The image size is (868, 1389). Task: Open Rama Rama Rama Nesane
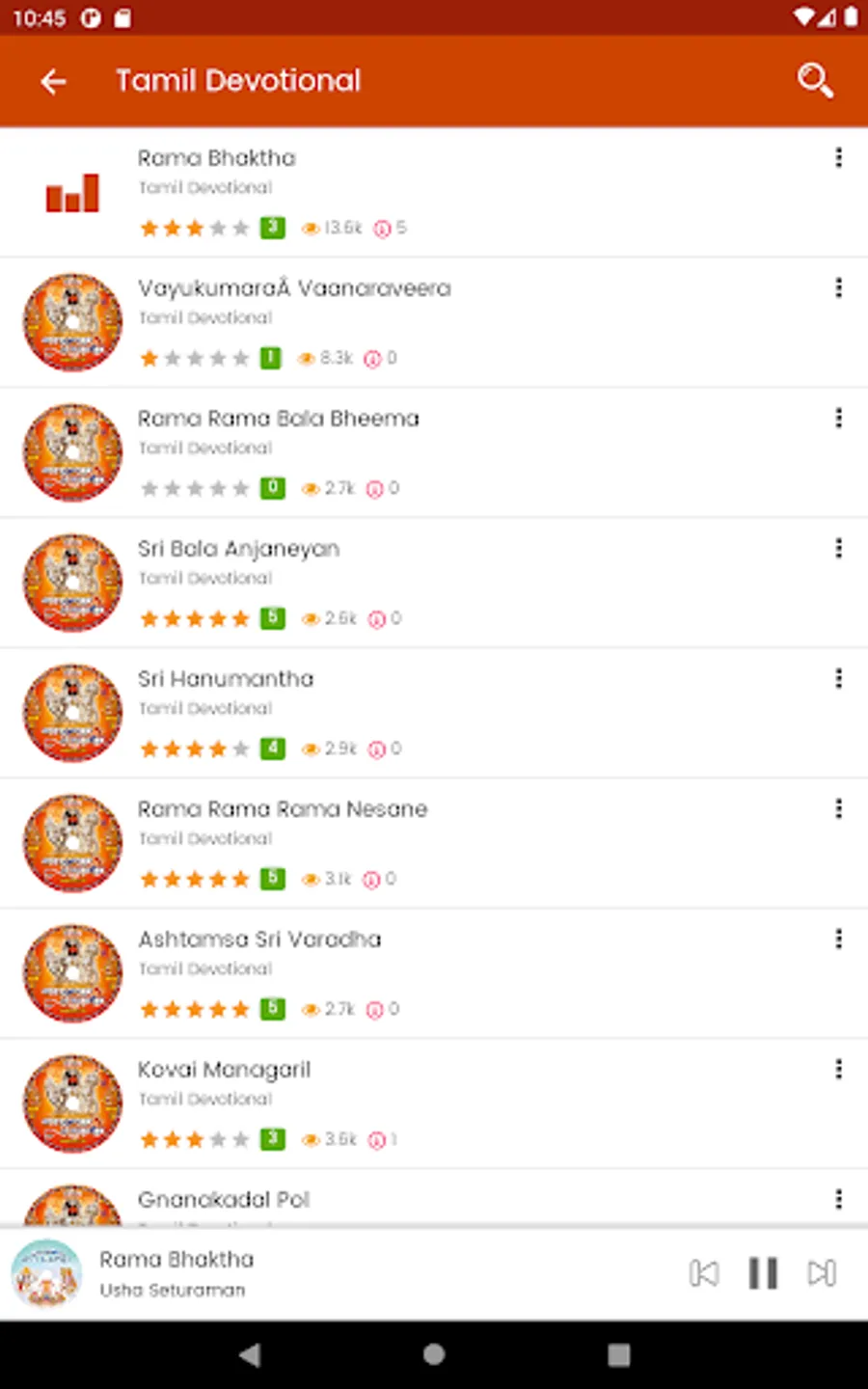click(434, 843)
